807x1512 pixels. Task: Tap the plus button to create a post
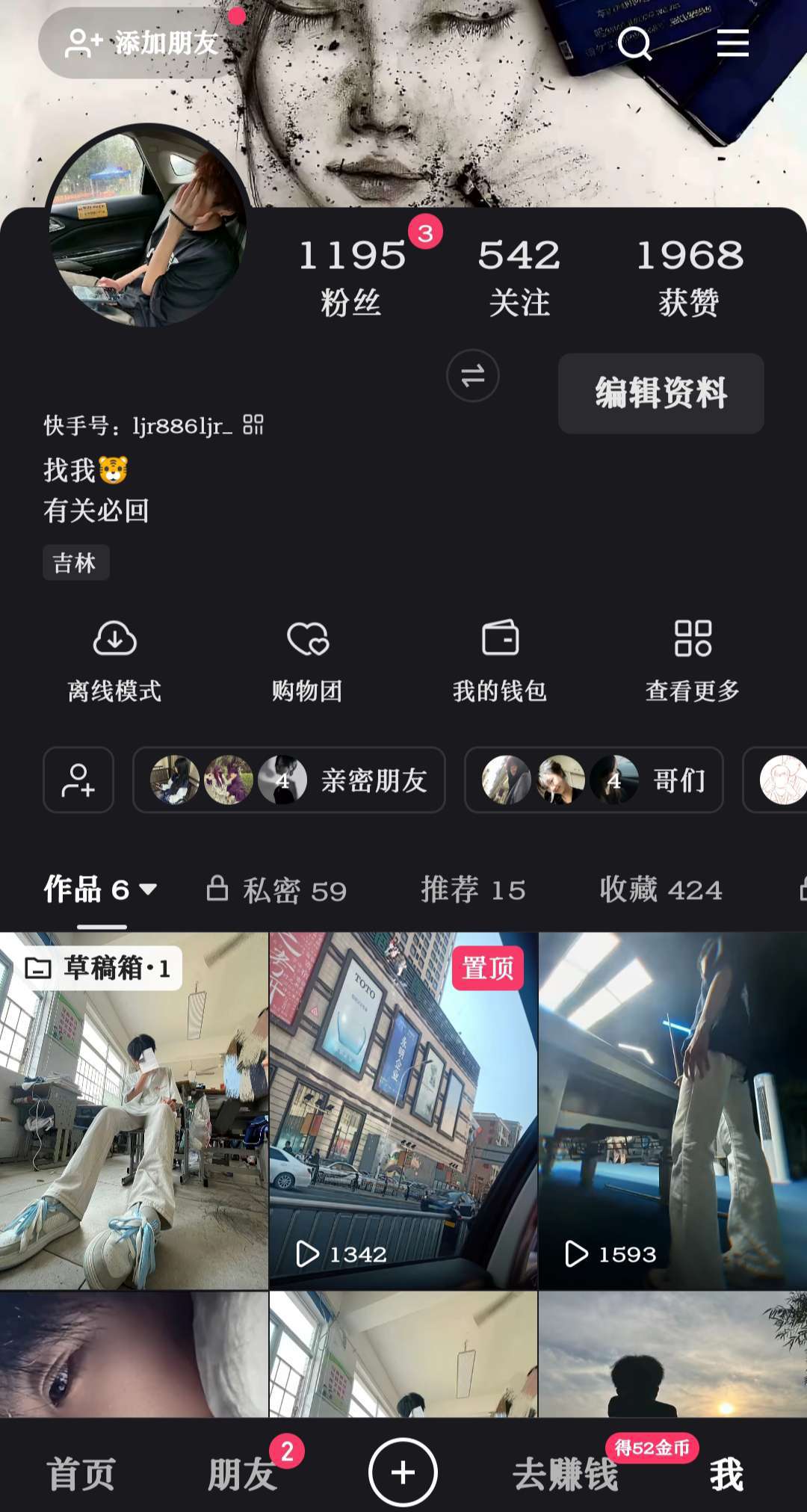click(403, 1472)
